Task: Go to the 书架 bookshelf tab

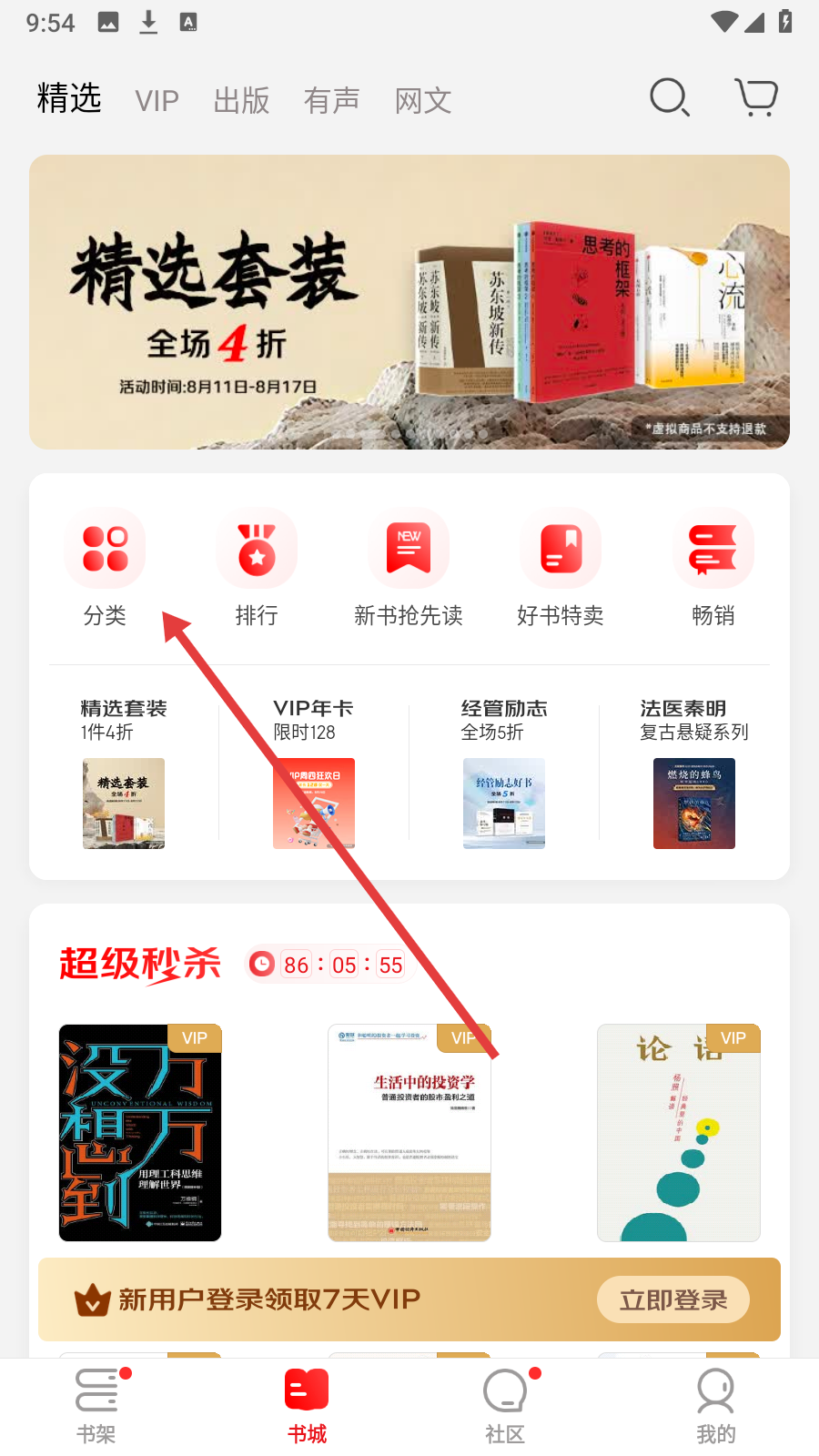Action: pyautogui.click(x=96, y=1407)
